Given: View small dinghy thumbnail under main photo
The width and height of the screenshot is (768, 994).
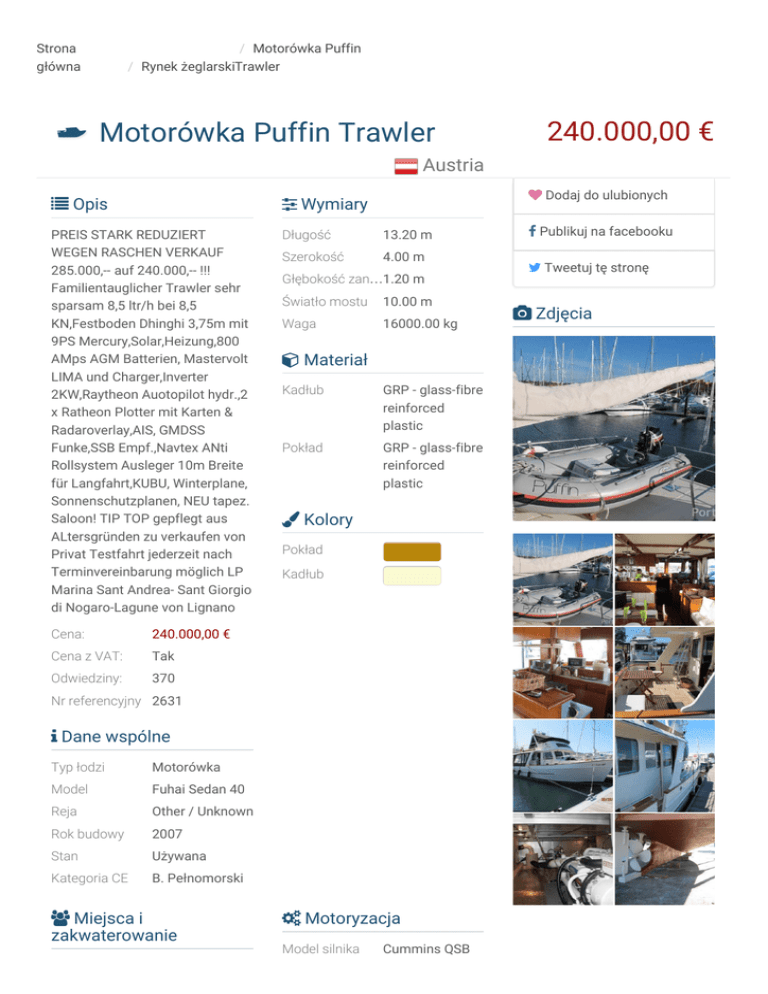Looking at the screenshot, I should (562, 579).
